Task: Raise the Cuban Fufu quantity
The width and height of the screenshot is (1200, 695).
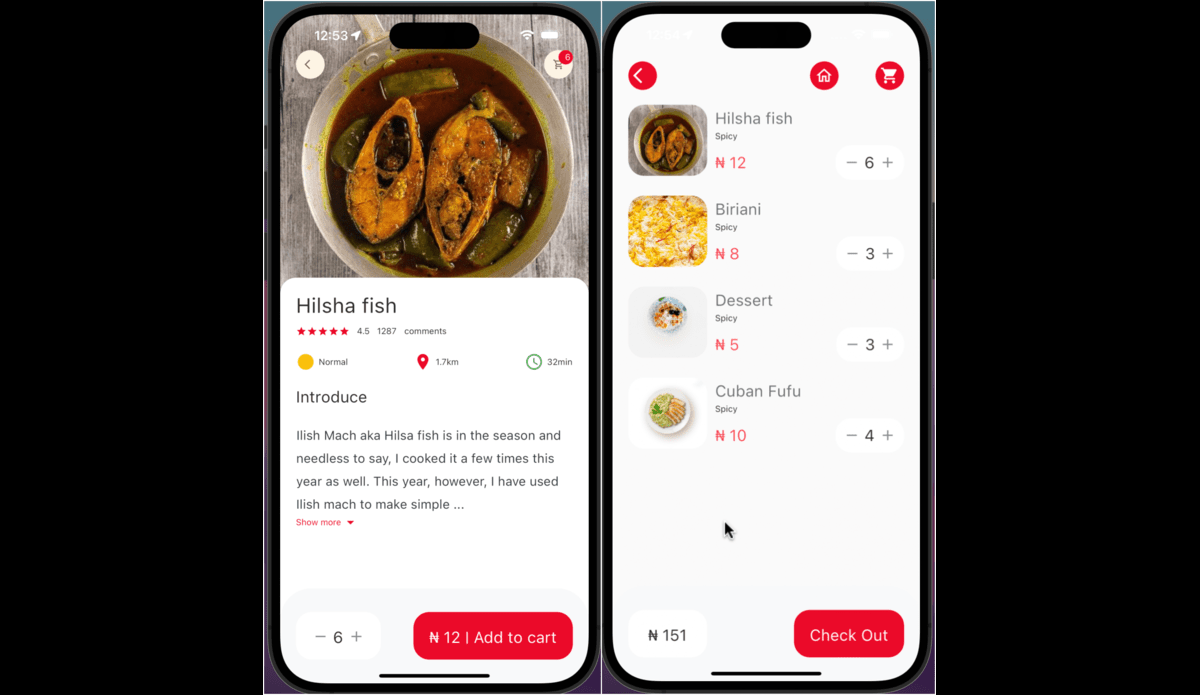Action: (x=888, y=435)
